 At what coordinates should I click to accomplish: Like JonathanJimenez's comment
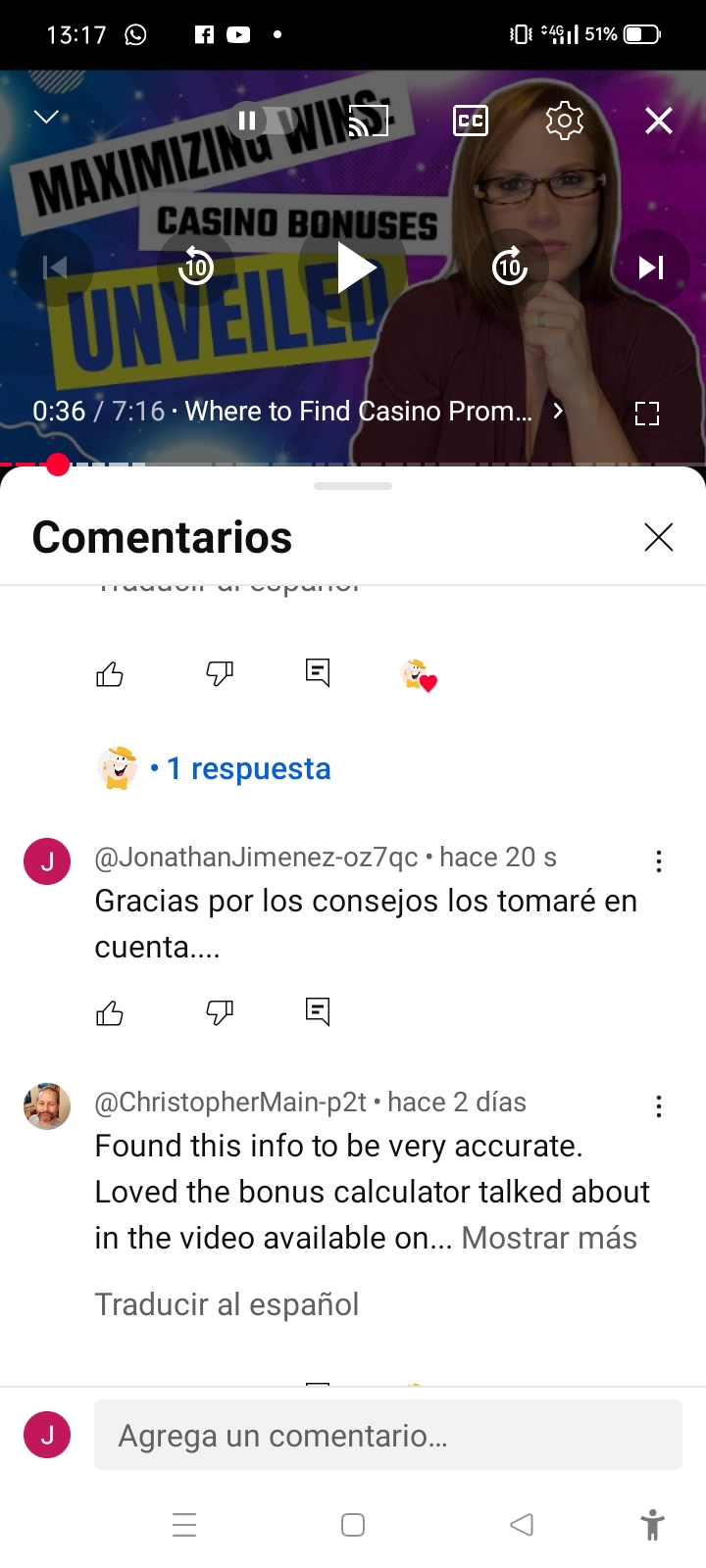[x=110, y=1012]
